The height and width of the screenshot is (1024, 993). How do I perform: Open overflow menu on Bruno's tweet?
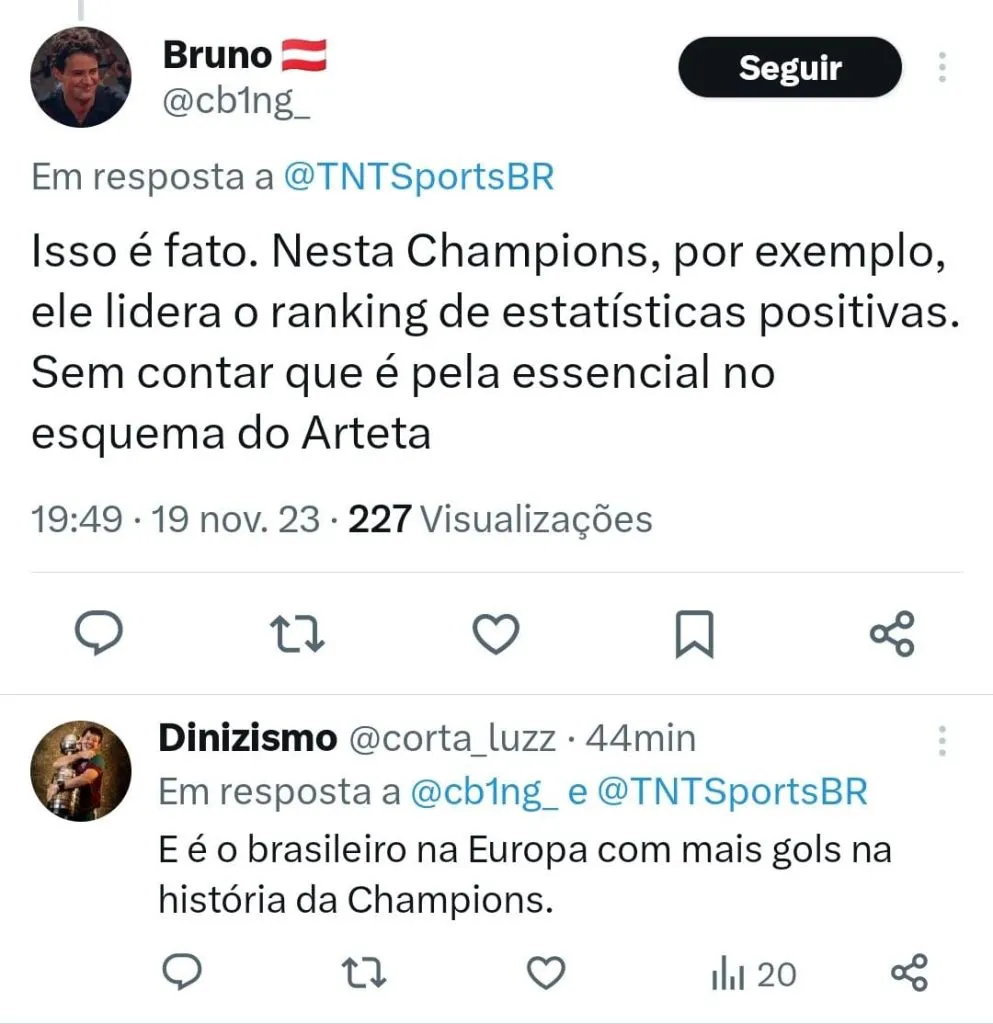pos(942,66)
